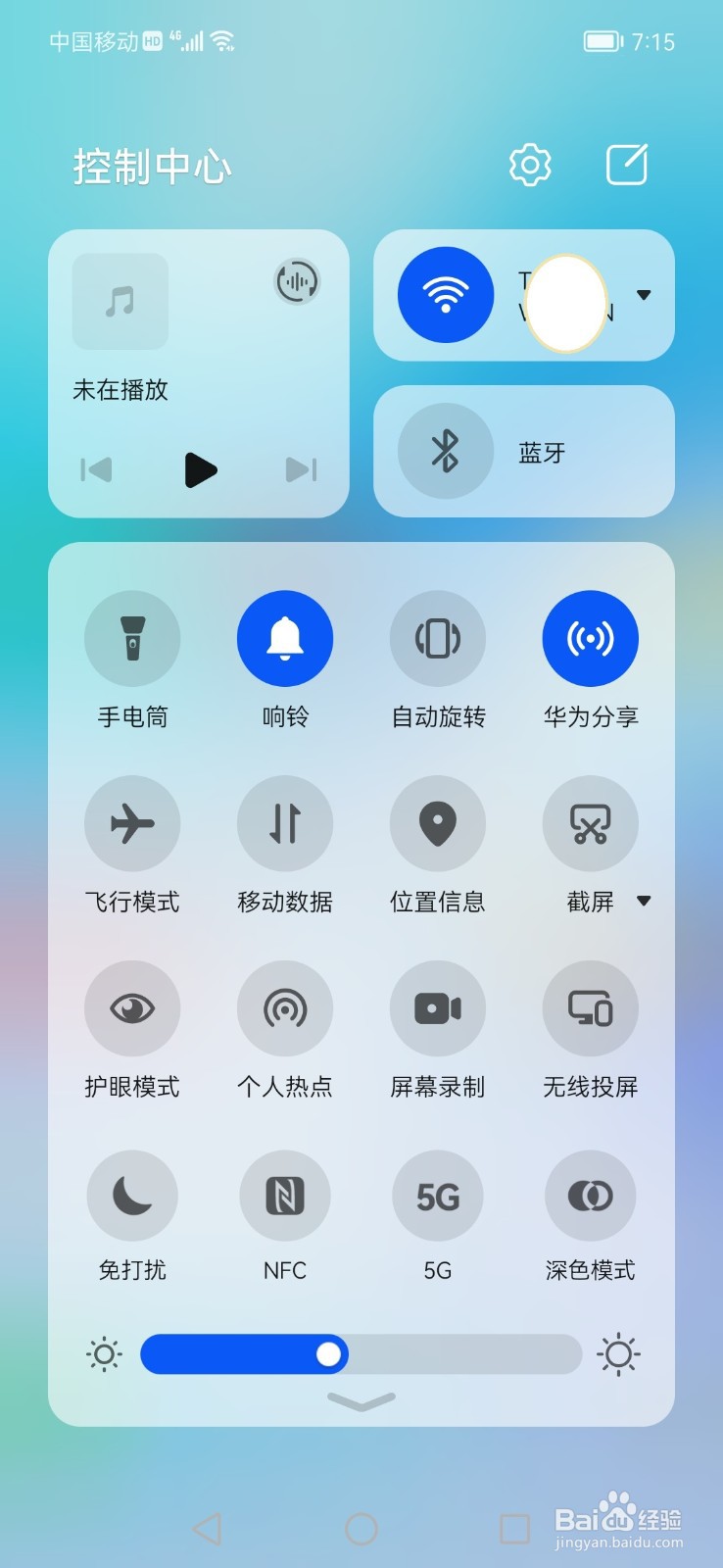Enable the 个人热点 personal hotspot
The height and width of the screenshot is (1568, 723).
click(x=285, y=1007)
